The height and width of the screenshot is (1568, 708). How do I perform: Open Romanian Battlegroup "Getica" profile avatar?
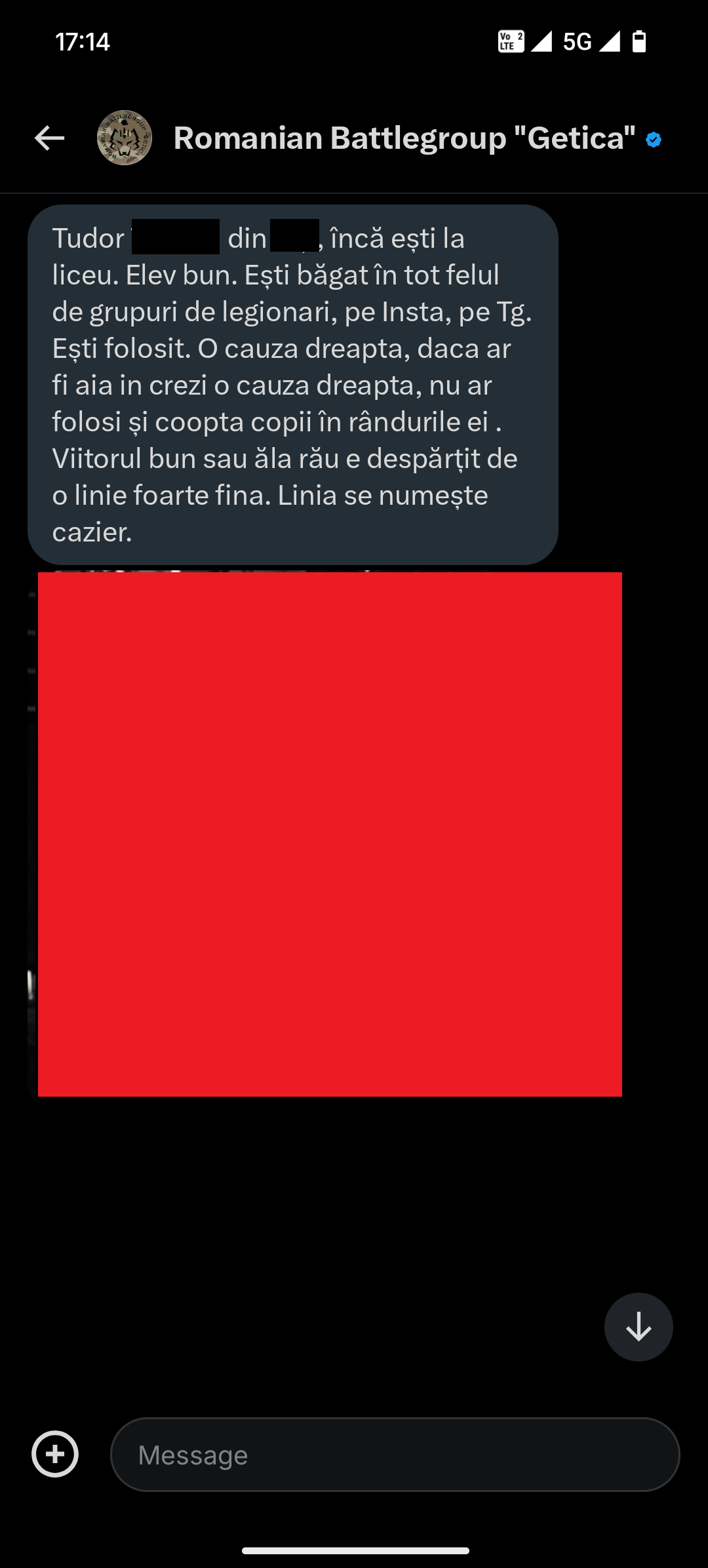[125, 138]
